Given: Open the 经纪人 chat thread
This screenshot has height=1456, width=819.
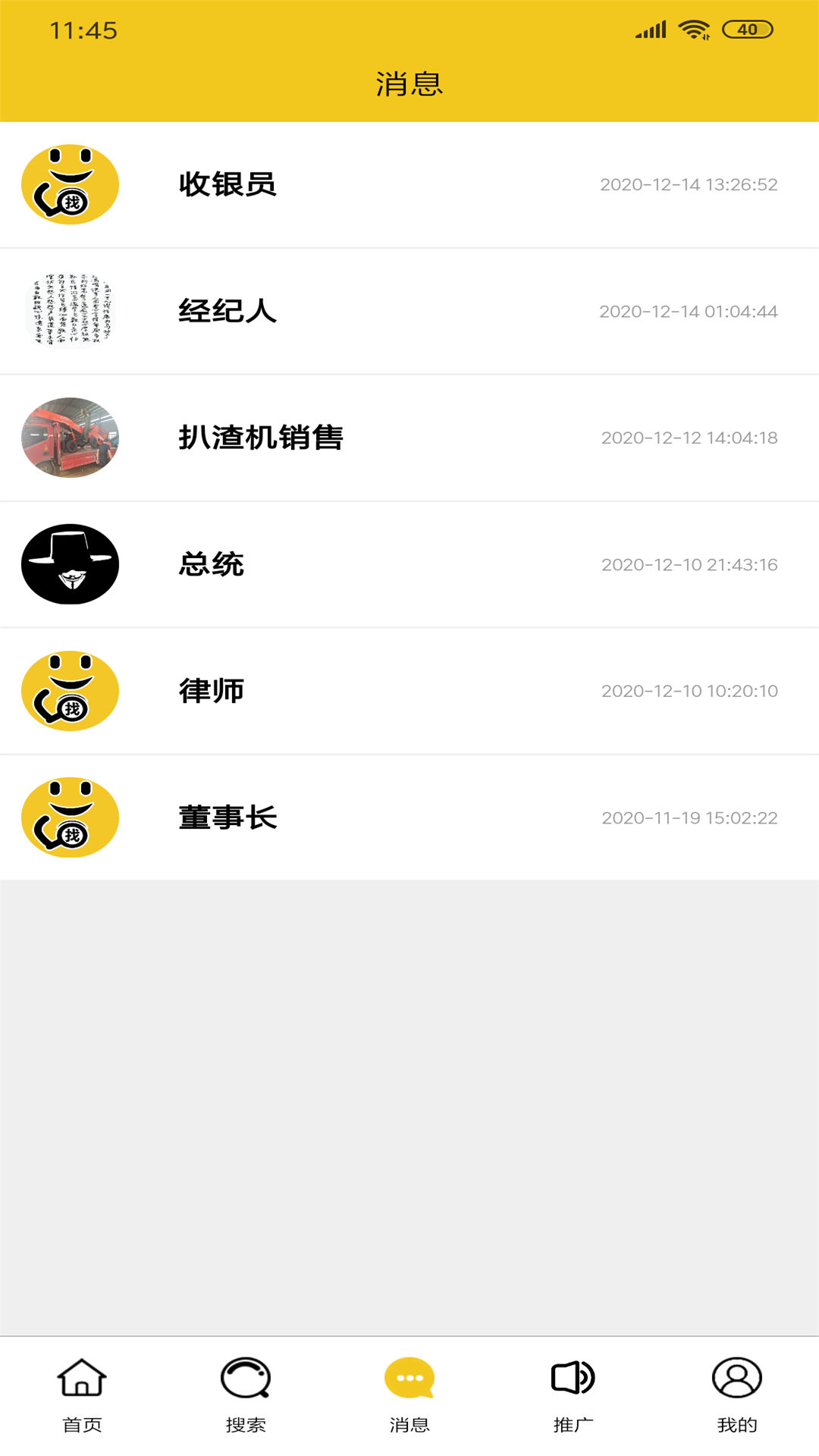Looking at the screenshot, I should pos(409,311).
